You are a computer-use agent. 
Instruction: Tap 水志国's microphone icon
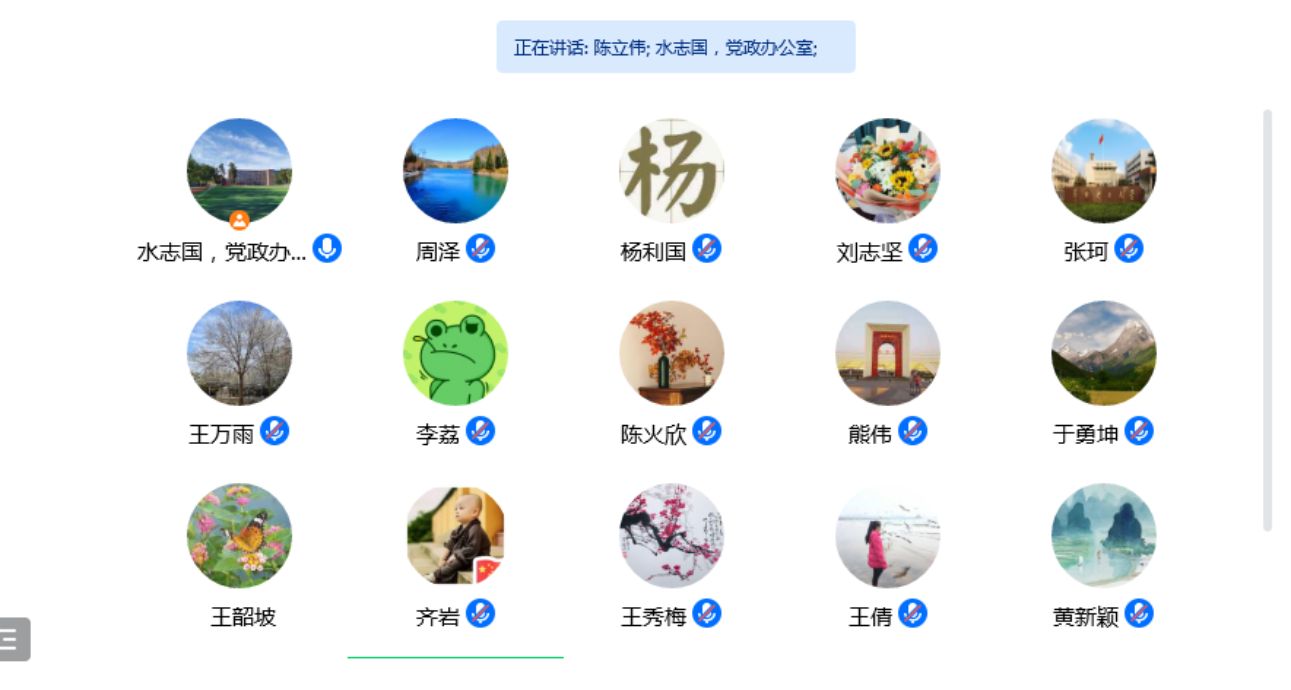pyautogui.click(x=327, y=248)
